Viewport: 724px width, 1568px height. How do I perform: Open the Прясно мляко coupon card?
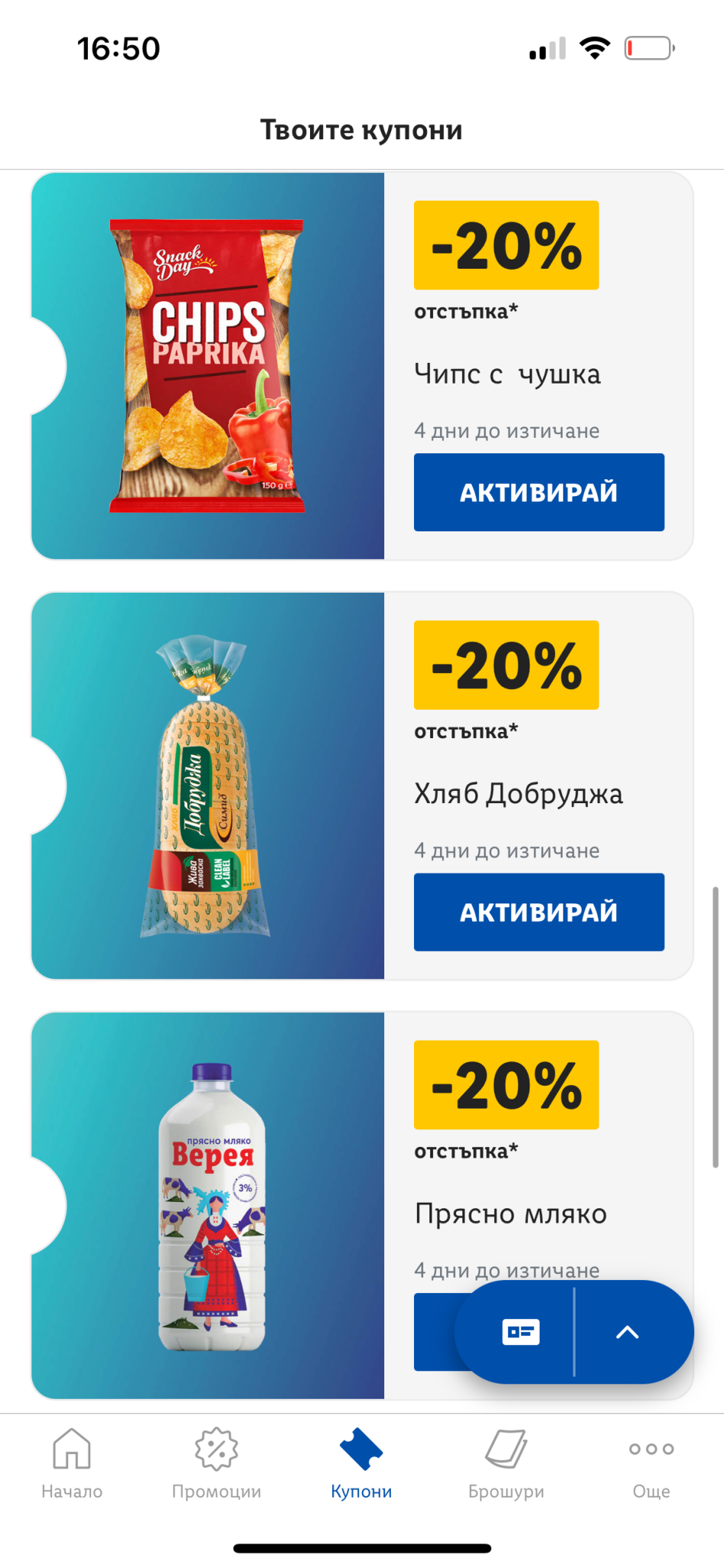(x=362, y=1206)
